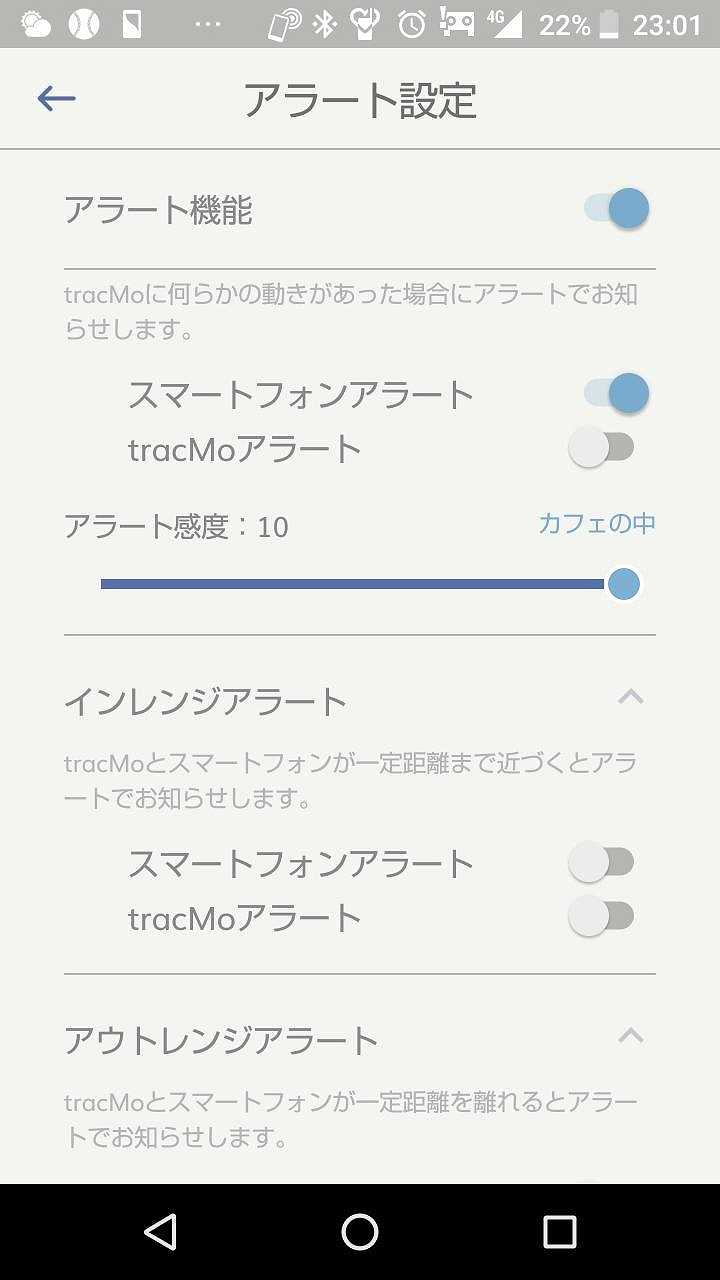Toggle the アラート機能 switch off

pos(615,209)
